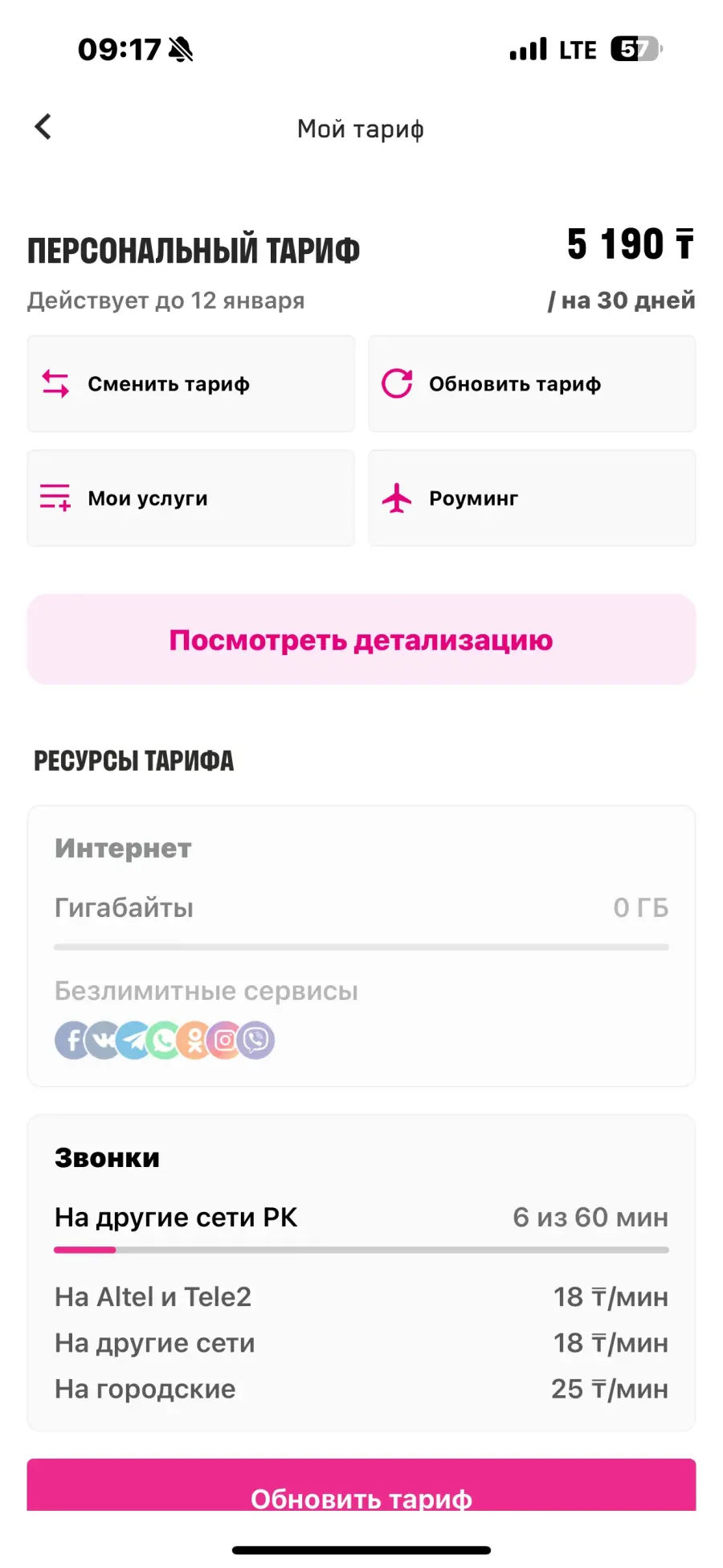Screen dimensions: 723x1568
Task: Open the Сменить тариф option
Action: (x=191, y=384)
